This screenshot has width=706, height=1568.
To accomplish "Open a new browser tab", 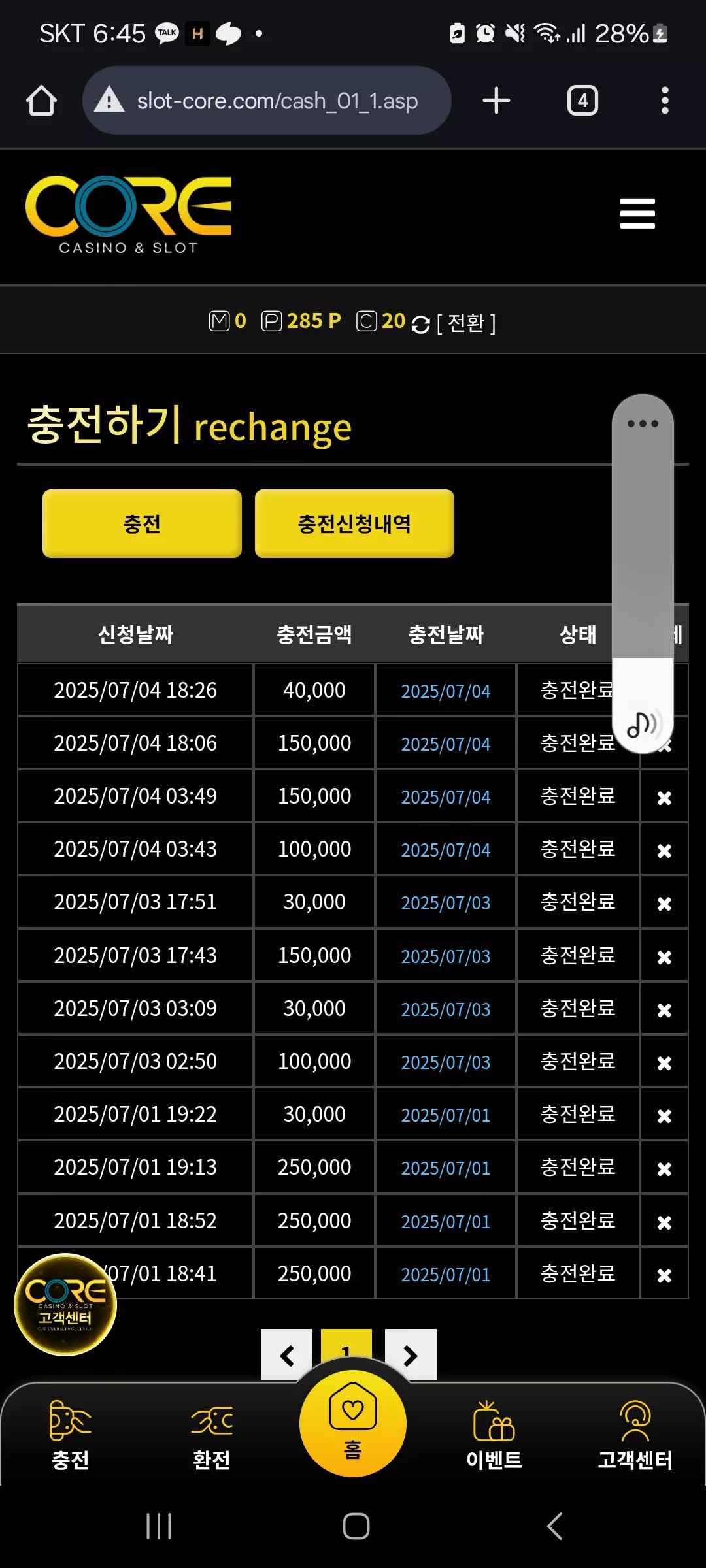I will pyautogui.click(x=496, y=101).
